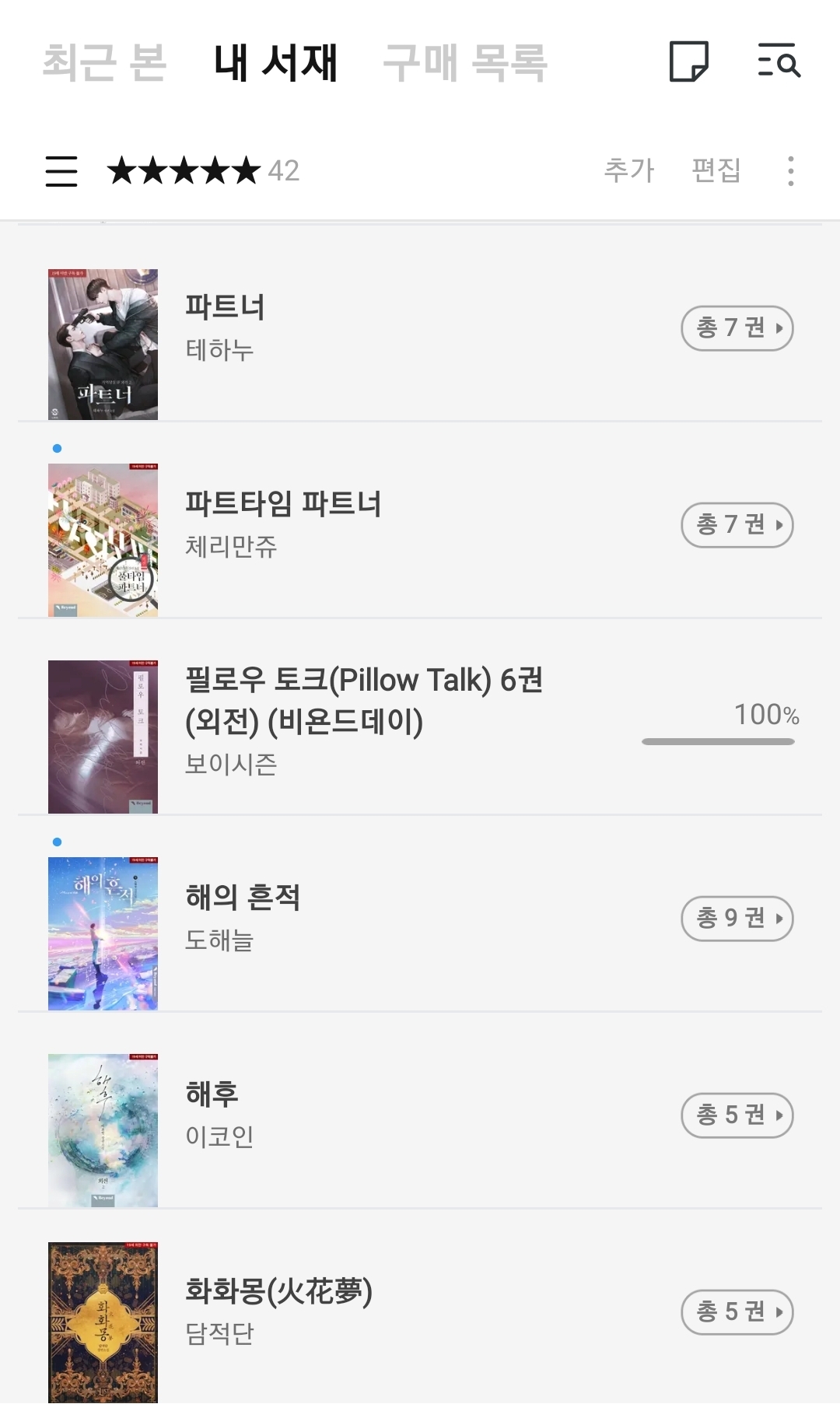Show all 9 volumes of 해의 흔적
Image resolution: width=840 pixels, height=1411 pixels.
click(x=737, y=919)
